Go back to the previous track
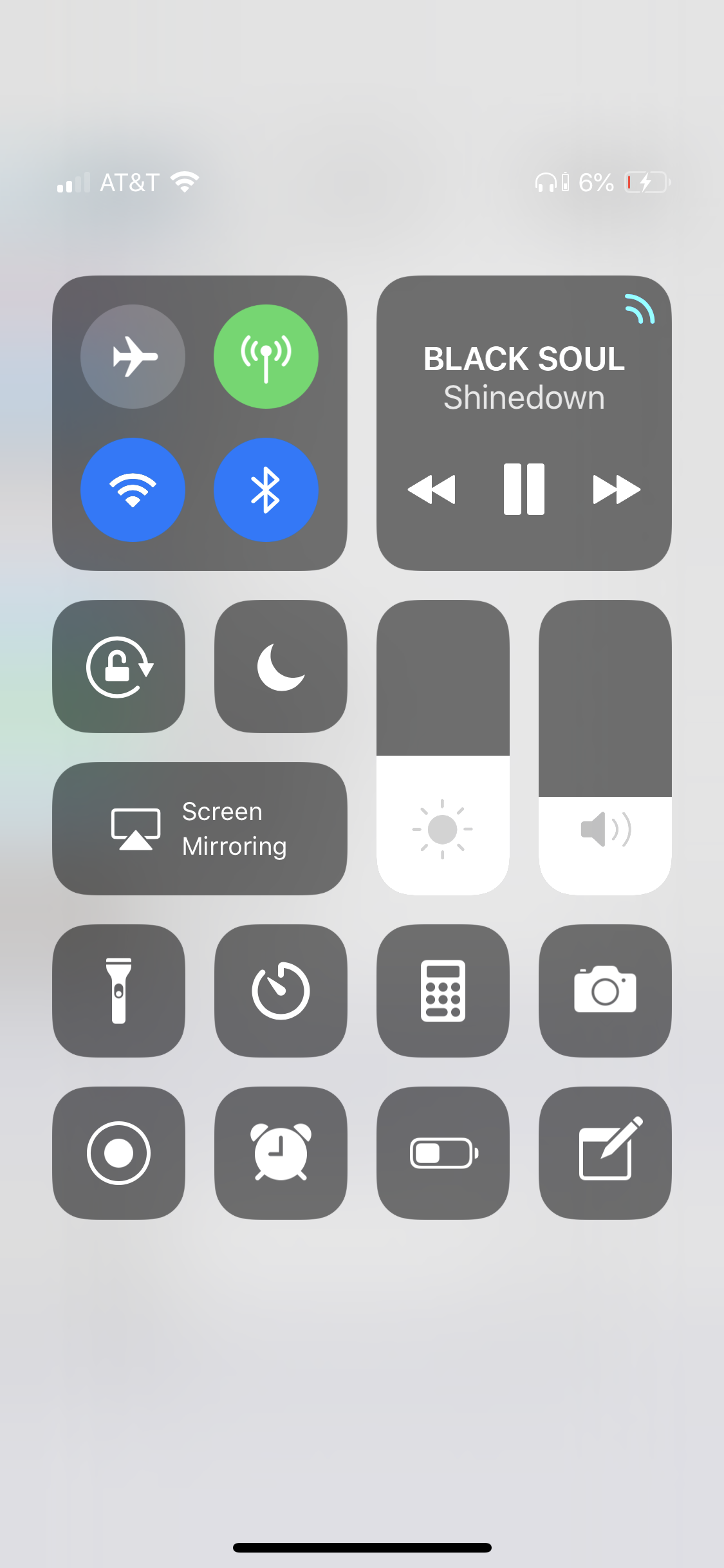 pyautogui.click(x=431, y=489)
